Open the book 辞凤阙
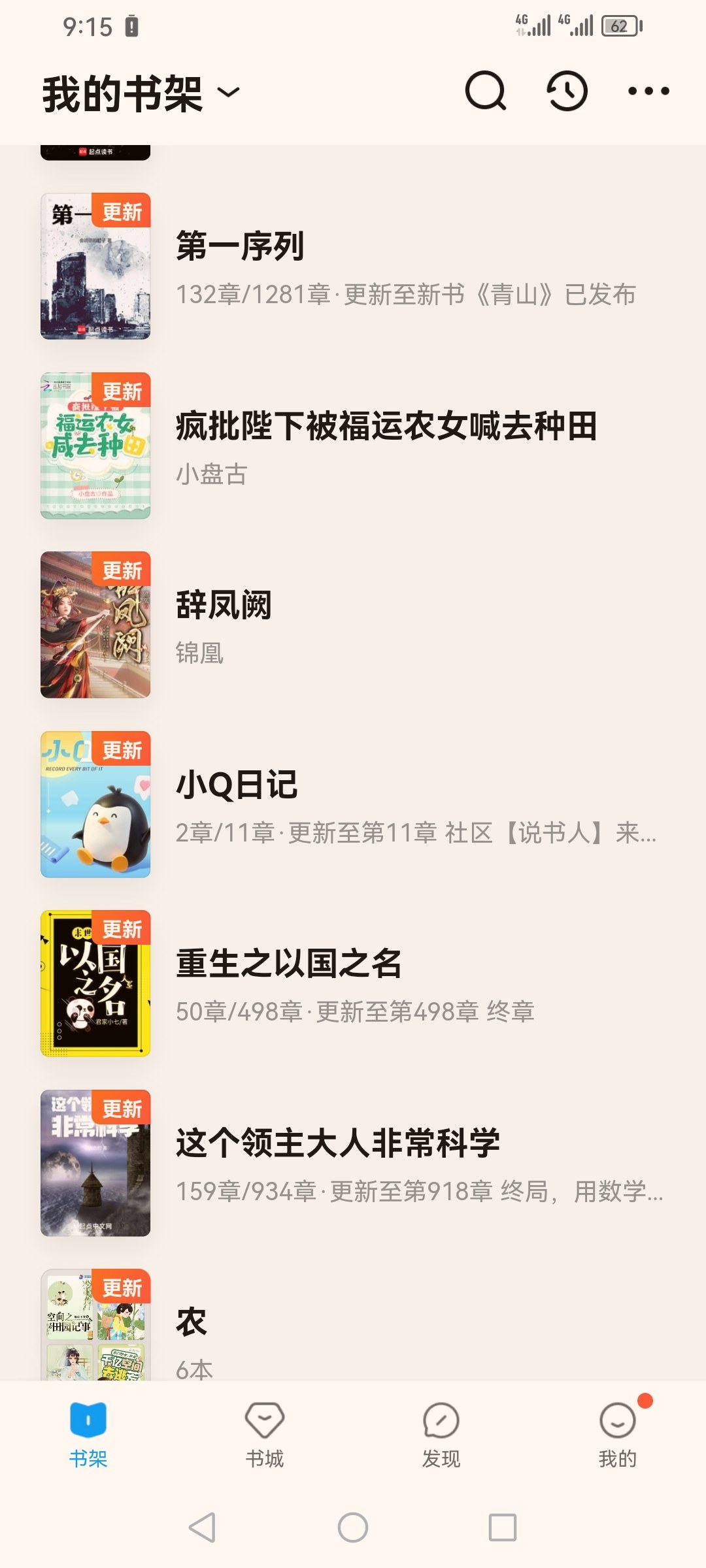The height and width of the screenshot is (1568, 706). (353, 625)
